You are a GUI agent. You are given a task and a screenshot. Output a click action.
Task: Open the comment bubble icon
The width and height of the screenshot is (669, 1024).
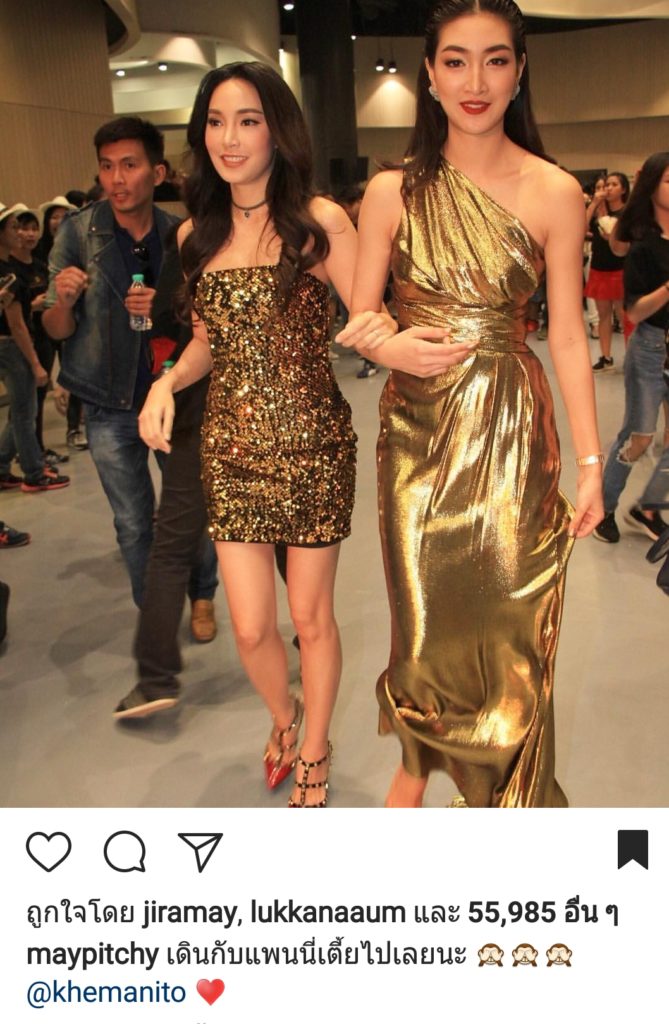pyautogui.click(x=125, y=851)
